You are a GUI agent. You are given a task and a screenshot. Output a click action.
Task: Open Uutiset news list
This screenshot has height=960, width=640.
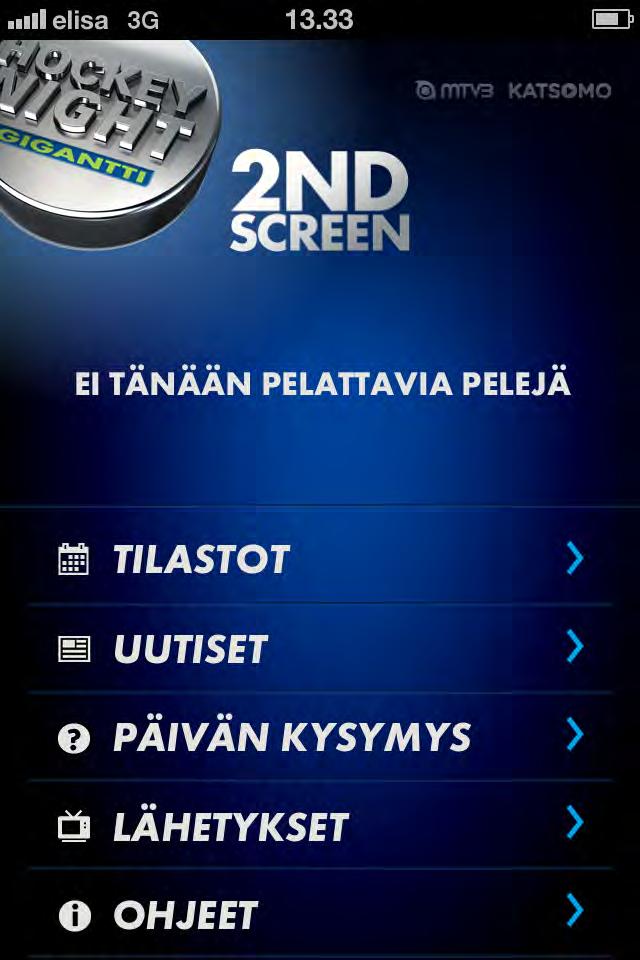pos(320,648)
